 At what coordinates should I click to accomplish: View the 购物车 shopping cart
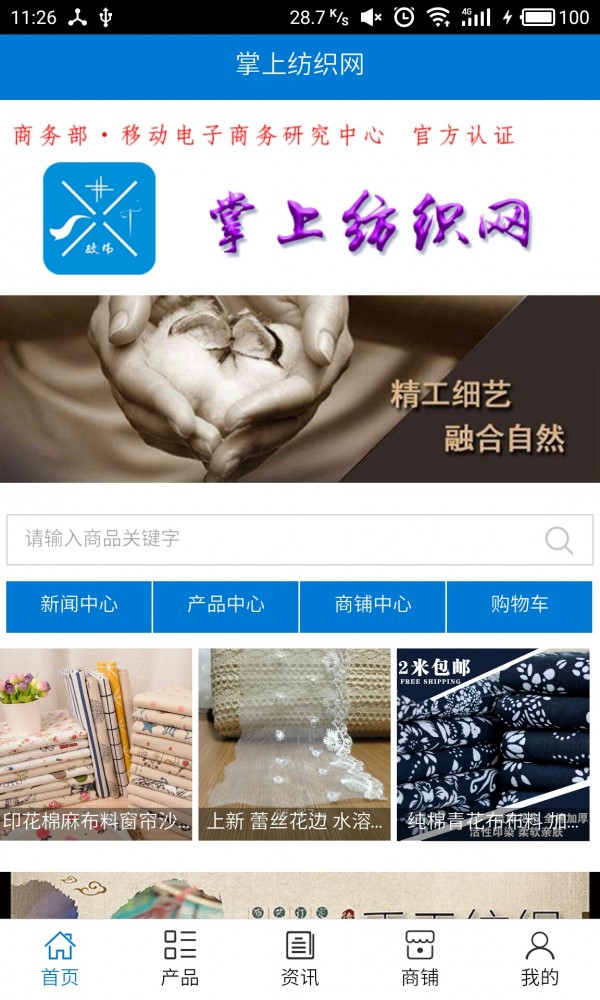[x=519, y=605]
